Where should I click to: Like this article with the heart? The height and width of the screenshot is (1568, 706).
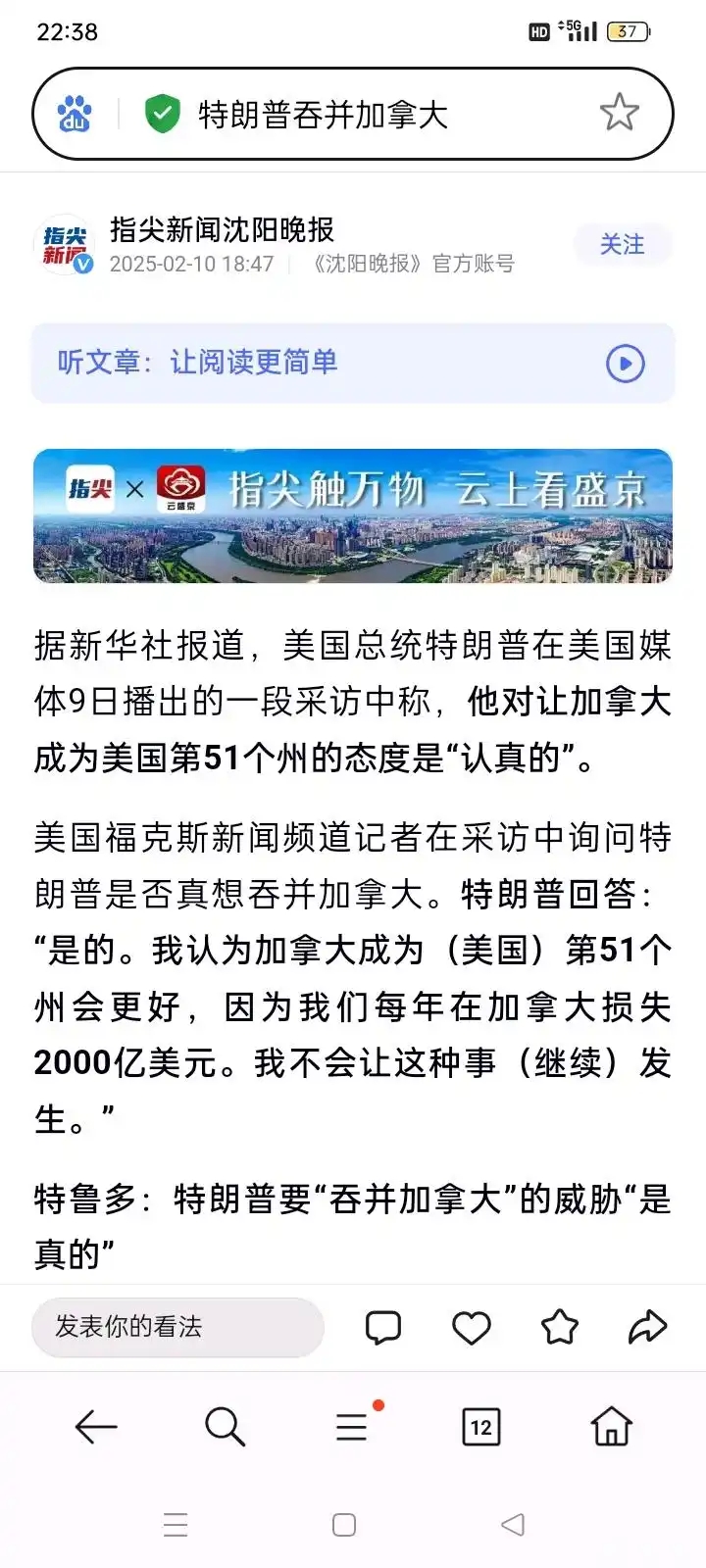pyautogui.click(x=471, y=1328)
